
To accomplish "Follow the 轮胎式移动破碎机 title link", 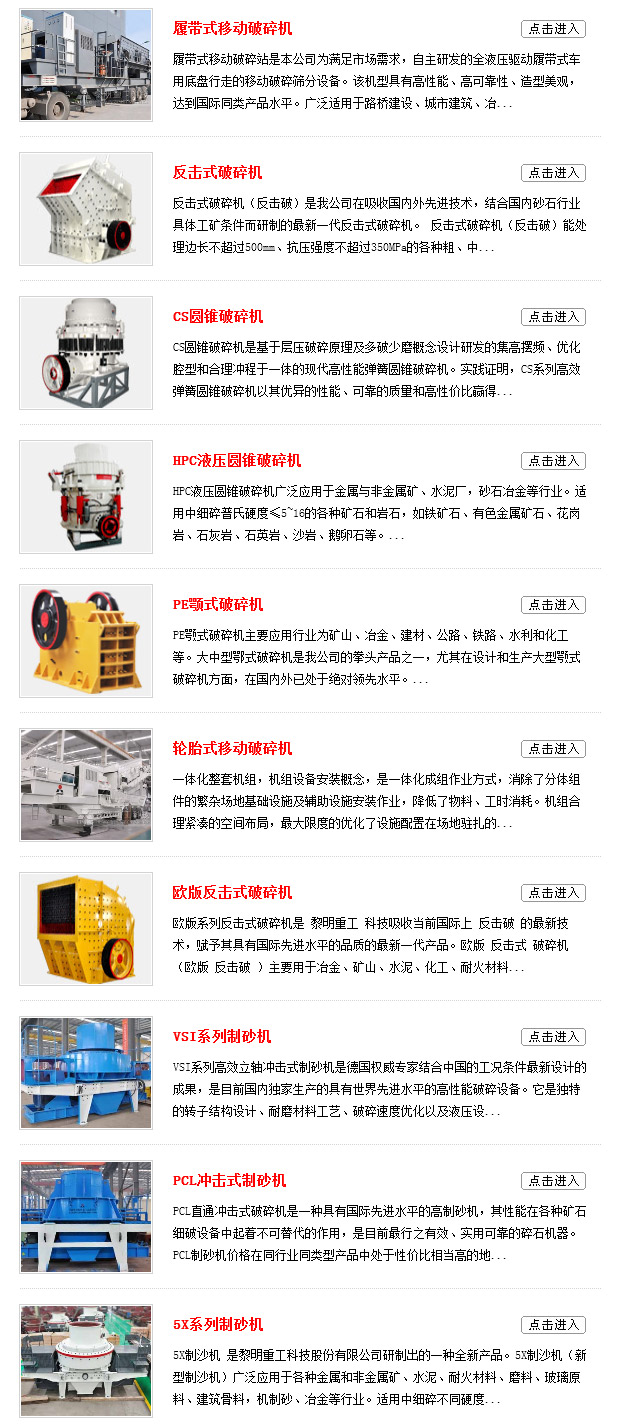I will [232, 749].
